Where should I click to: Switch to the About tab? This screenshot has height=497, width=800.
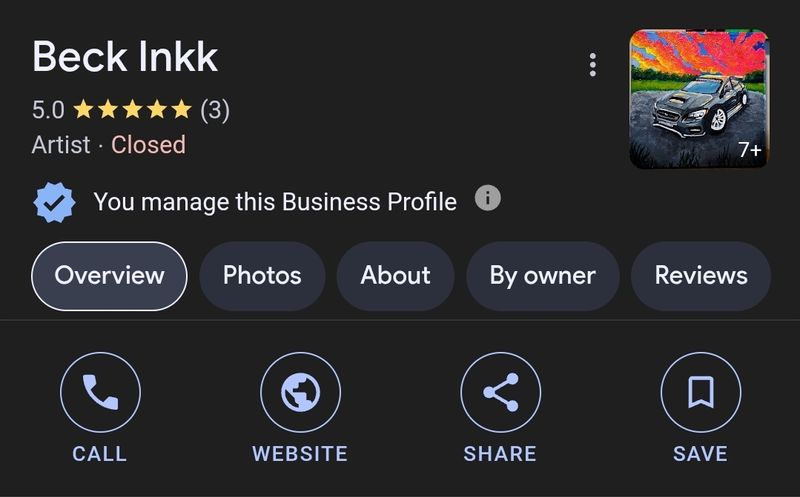pyautogui.click(x=395, y=276)
